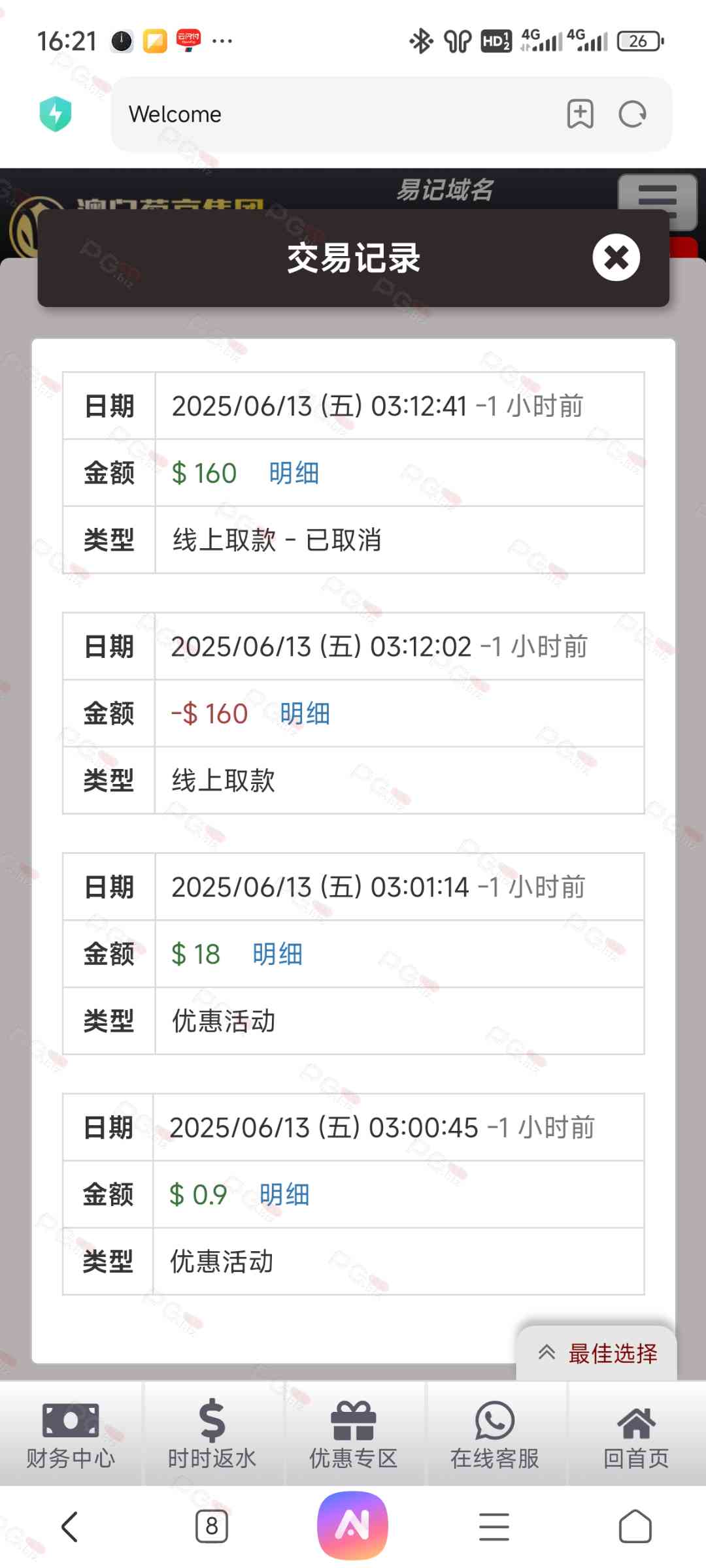The height and width of the screenshot is (1568, 706).
Task: Open the browser shield security icon
Action: point(56,114)
